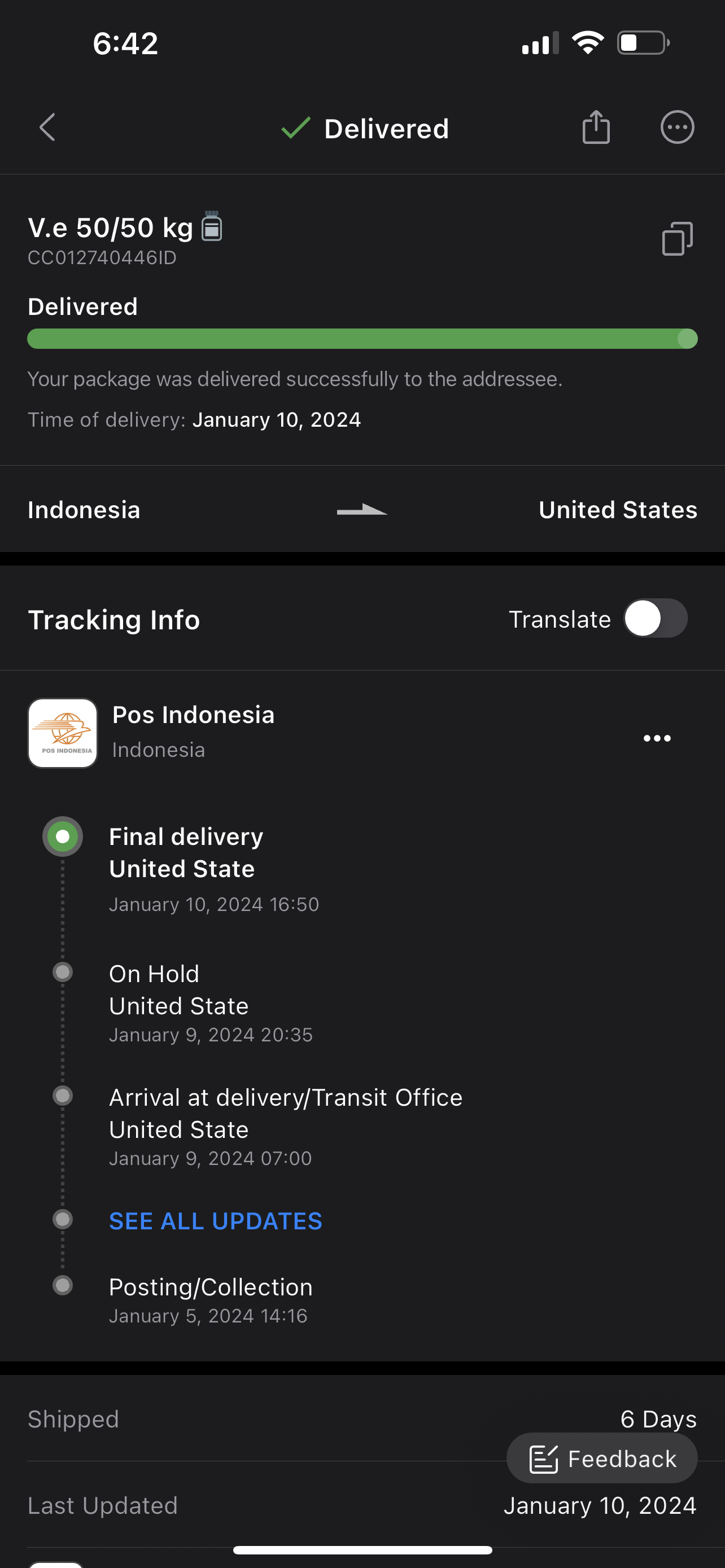Share this delivered package tracking
The height and width of the screenshot is (1568, 725).
coord(595,127)
